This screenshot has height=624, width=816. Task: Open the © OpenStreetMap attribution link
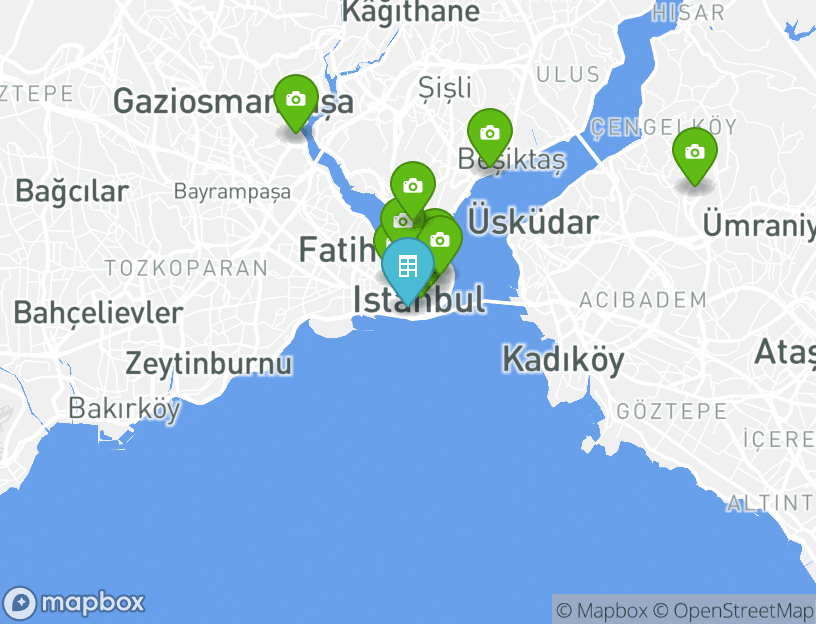click(734, 610)
